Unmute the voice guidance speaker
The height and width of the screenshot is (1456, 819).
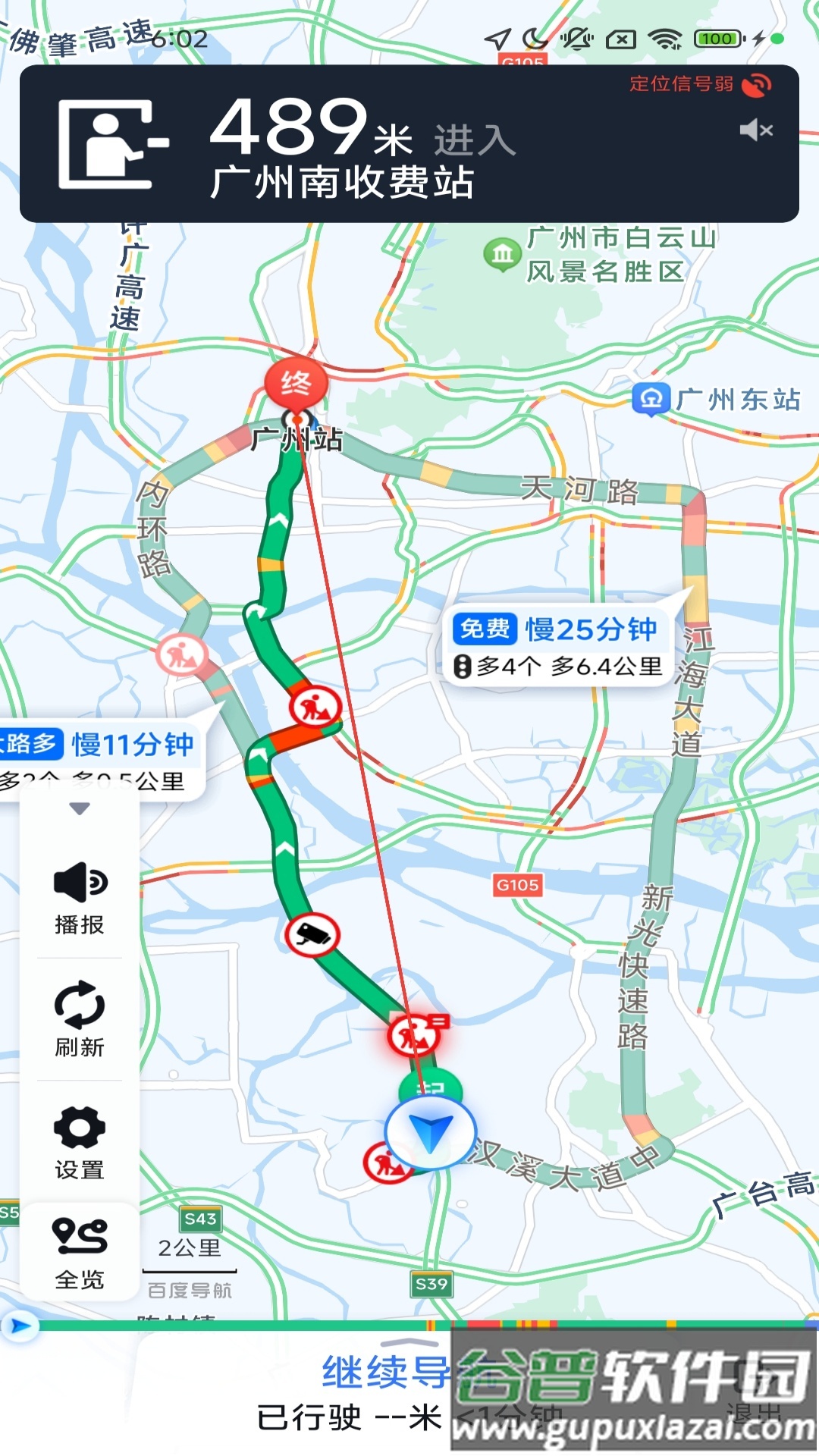coord(755,130)
